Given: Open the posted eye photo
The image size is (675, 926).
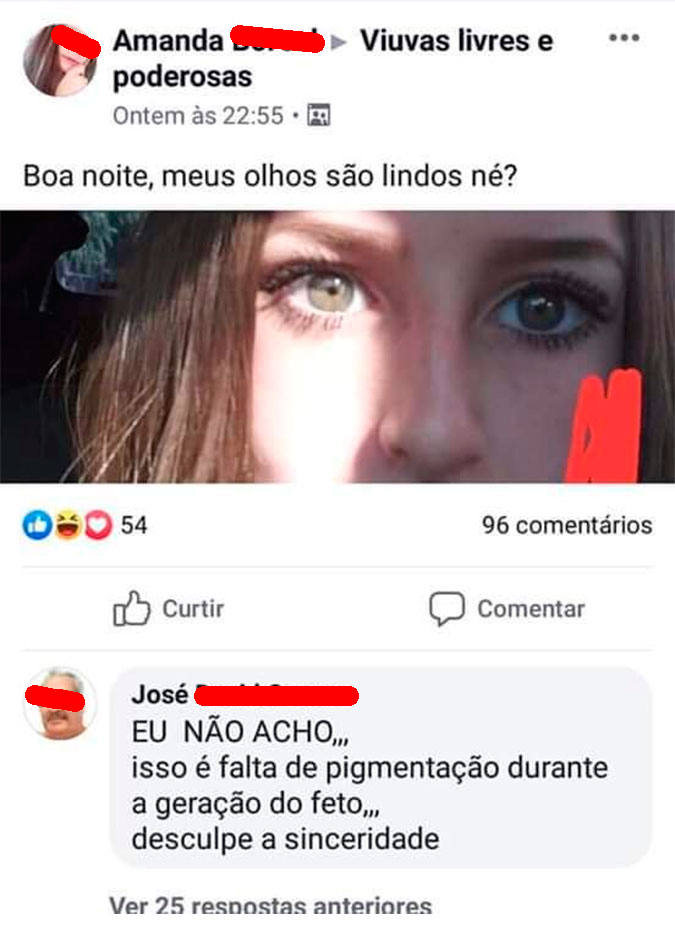Looking at the screenshot, I should [337, 347].
